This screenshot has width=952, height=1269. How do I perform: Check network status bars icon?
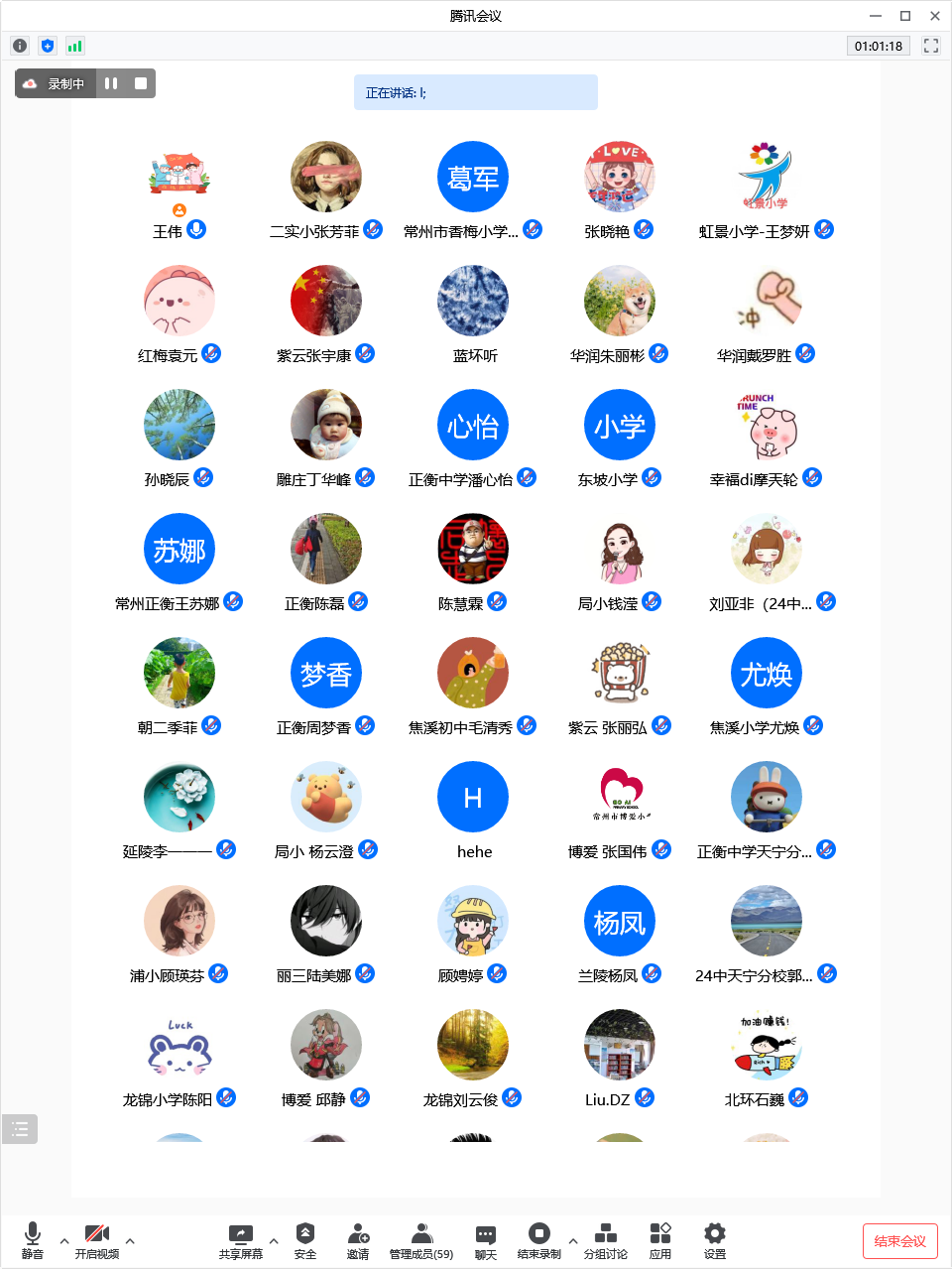click(x=75, y=46)
